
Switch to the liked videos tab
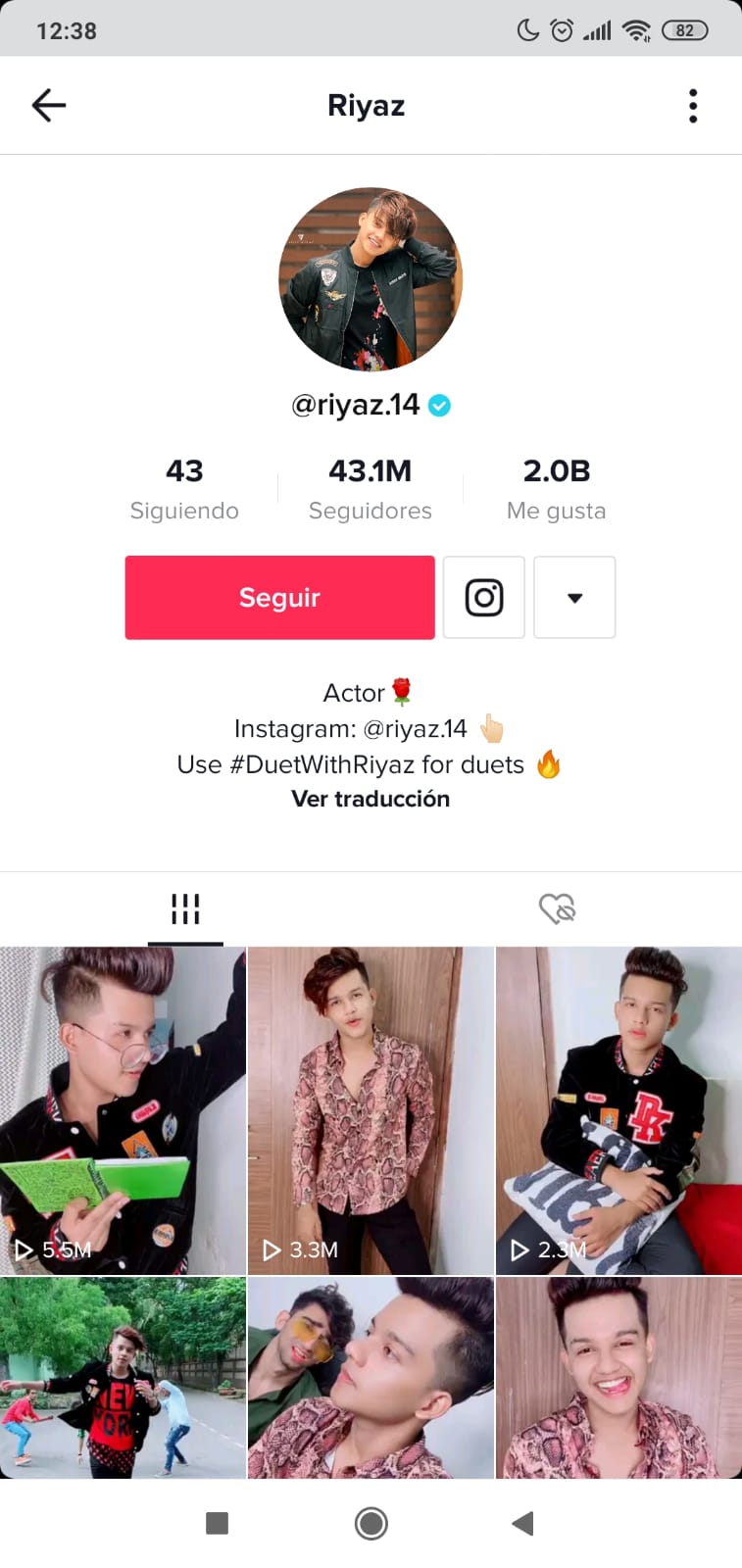[x=557, y=908]
